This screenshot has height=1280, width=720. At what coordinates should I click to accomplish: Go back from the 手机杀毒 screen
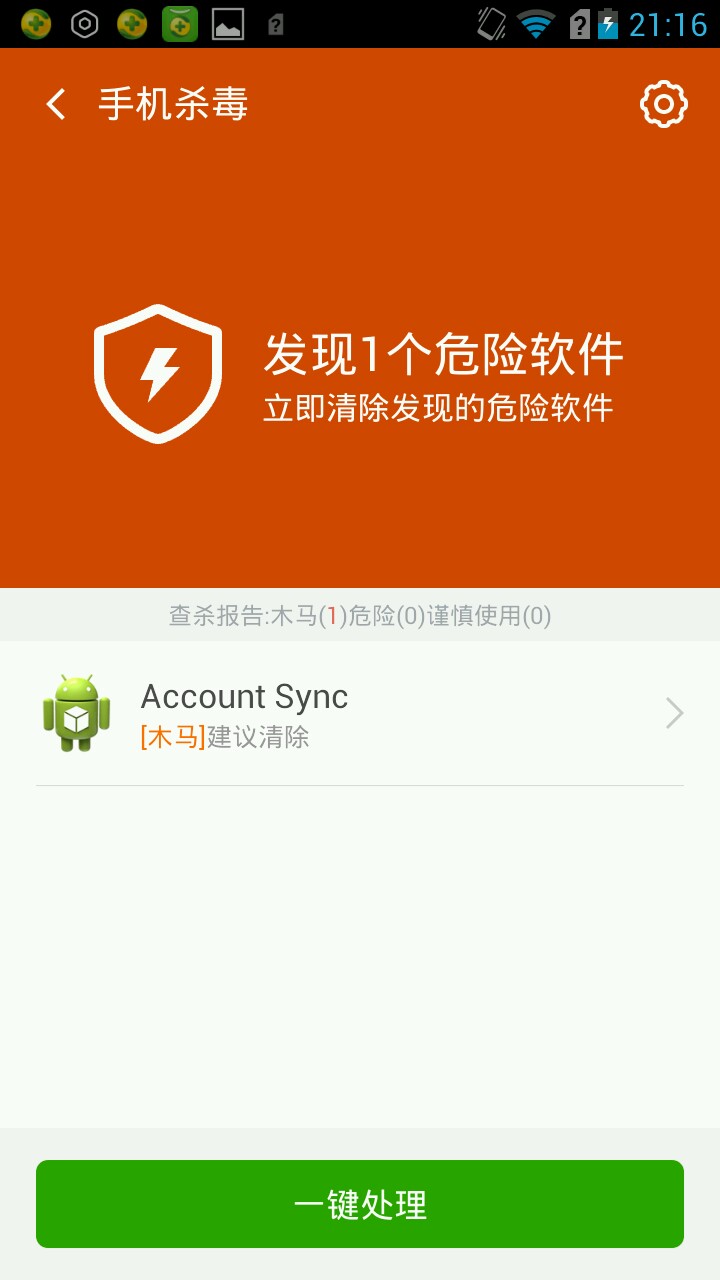point(56,104)
